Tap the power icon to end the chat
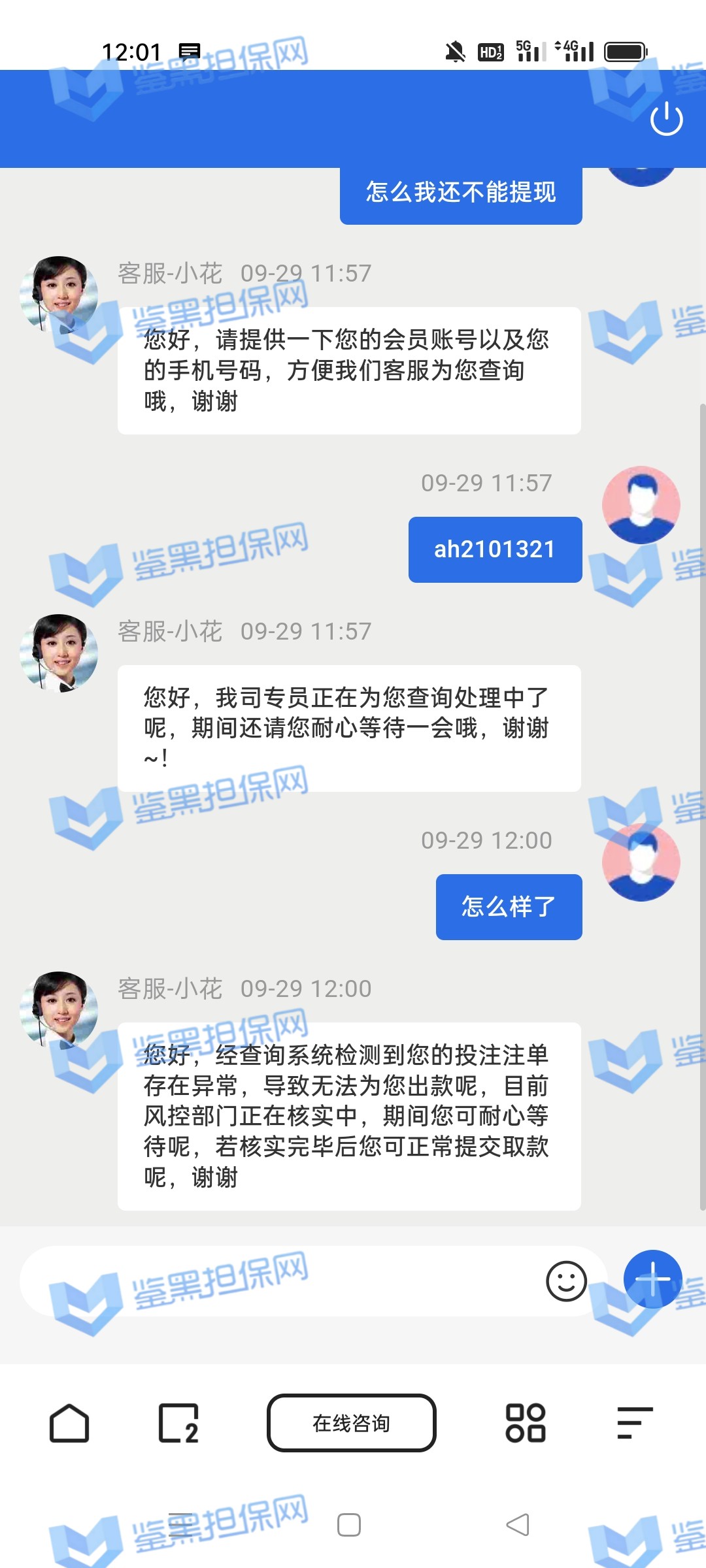 click(x=666, y=119)
